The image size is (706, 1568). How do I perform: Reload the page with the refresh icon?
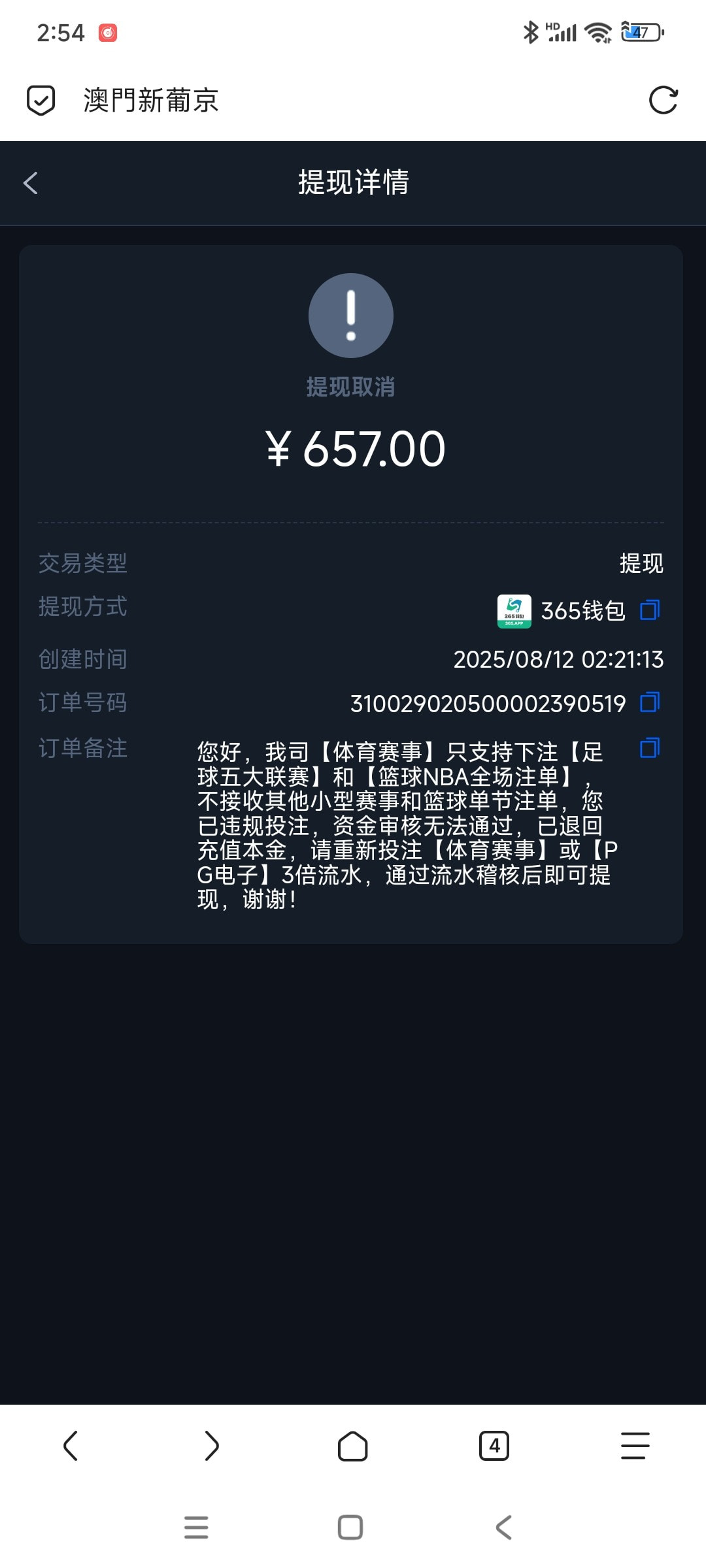pos(663,101)
